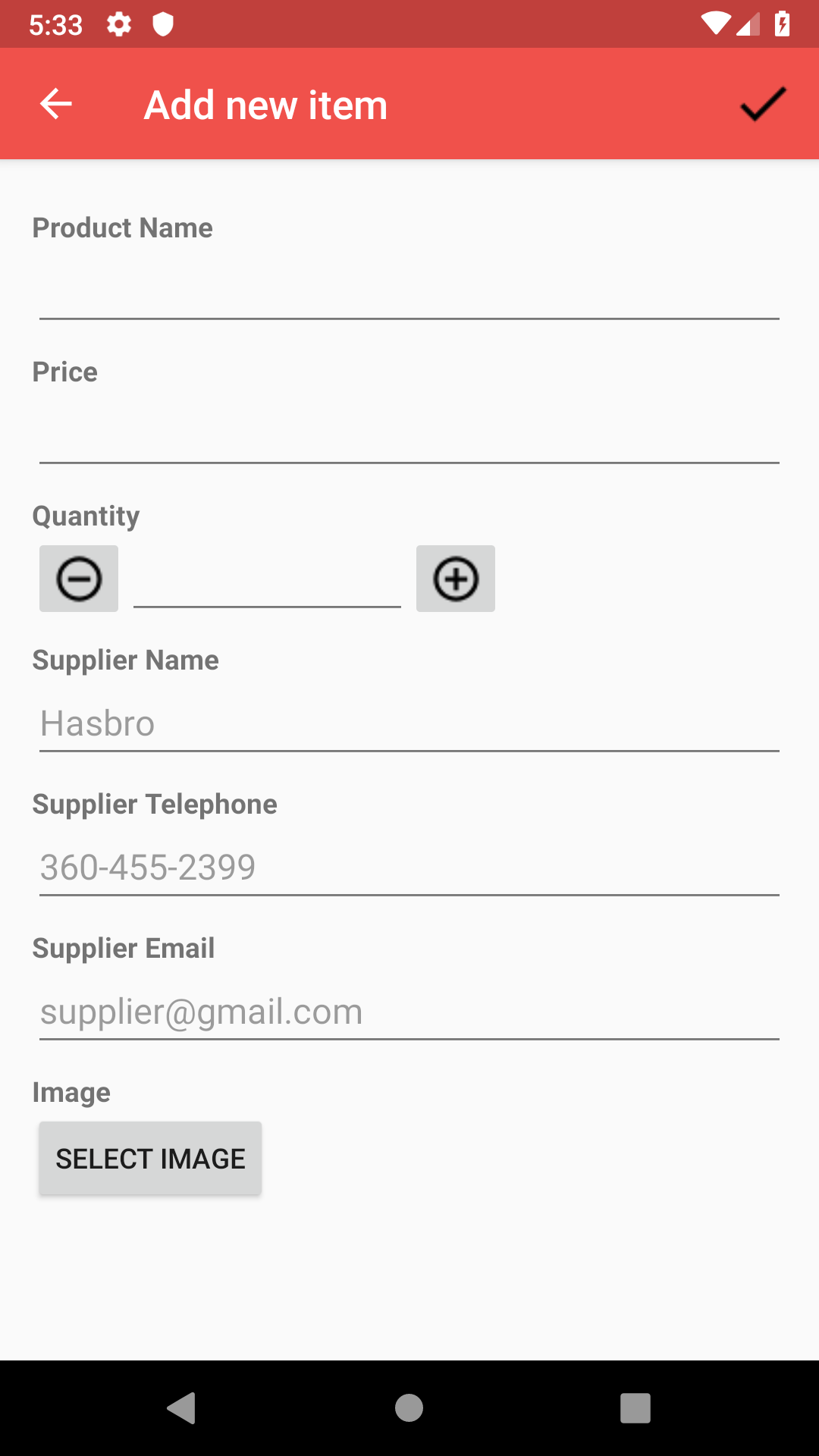This screenshot has height=1456, width=819.
Task: Tap the minus icon to decrease quantity
Action: 78,578
